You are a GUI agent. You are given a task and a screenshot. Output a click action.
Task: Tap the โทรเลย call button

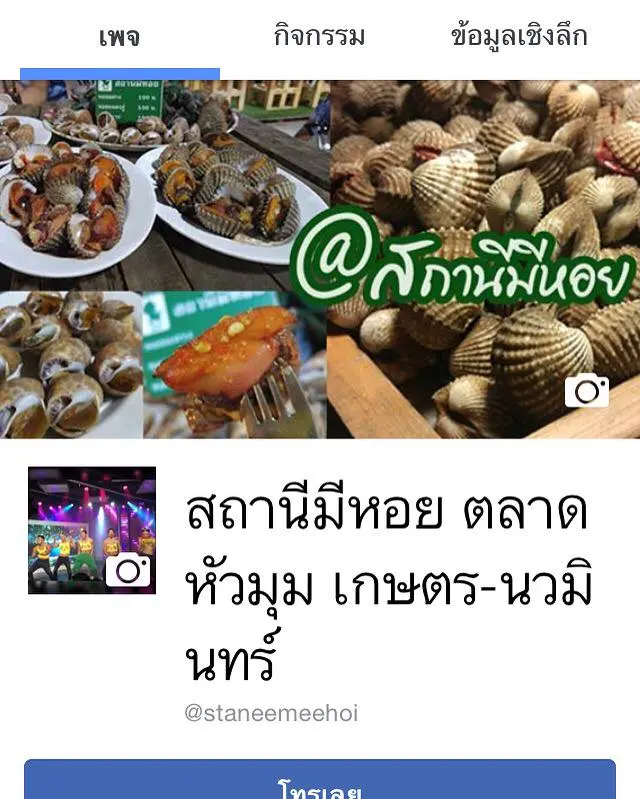[319, 783]
